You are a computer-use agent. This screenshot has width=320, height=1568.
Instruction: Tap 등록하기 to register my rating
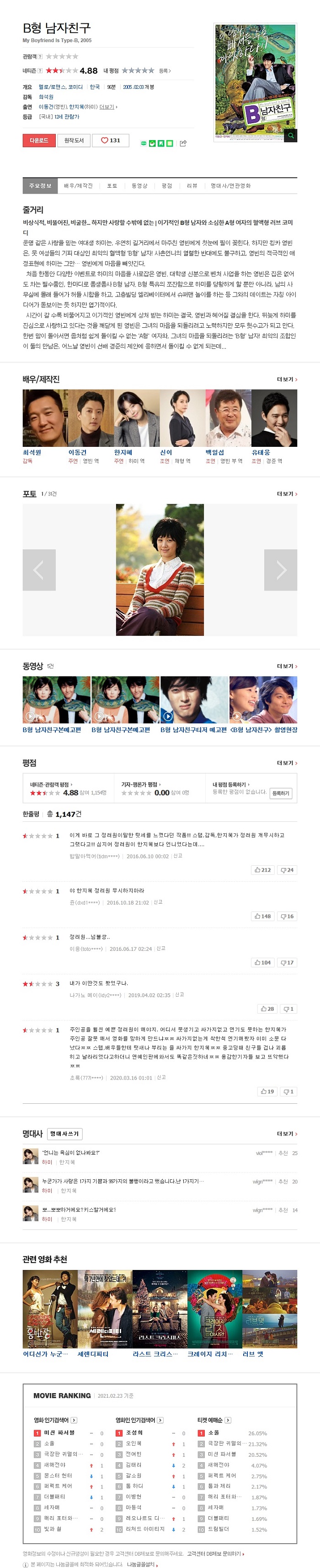tap(280, 793)
